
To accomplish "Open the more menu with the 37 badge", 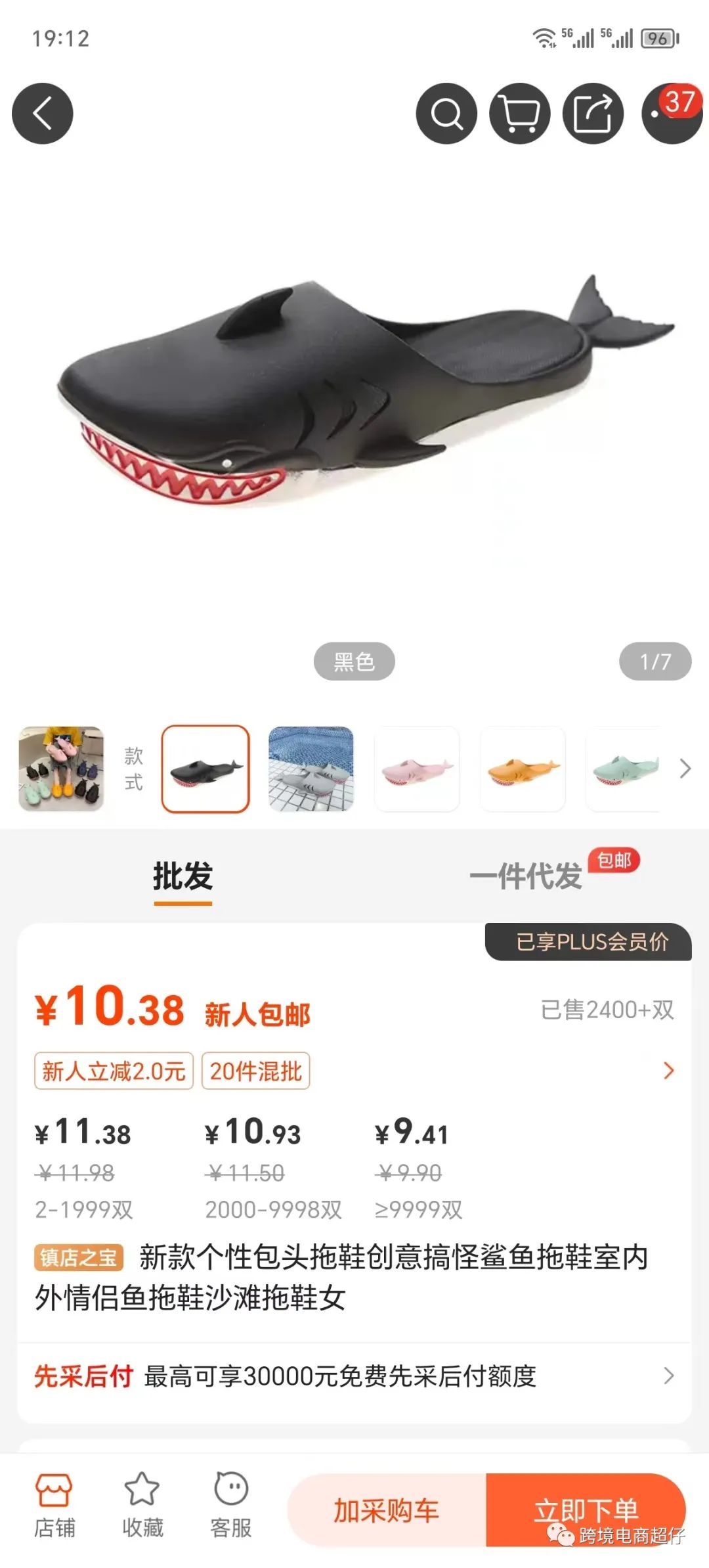I will point(670,114).
